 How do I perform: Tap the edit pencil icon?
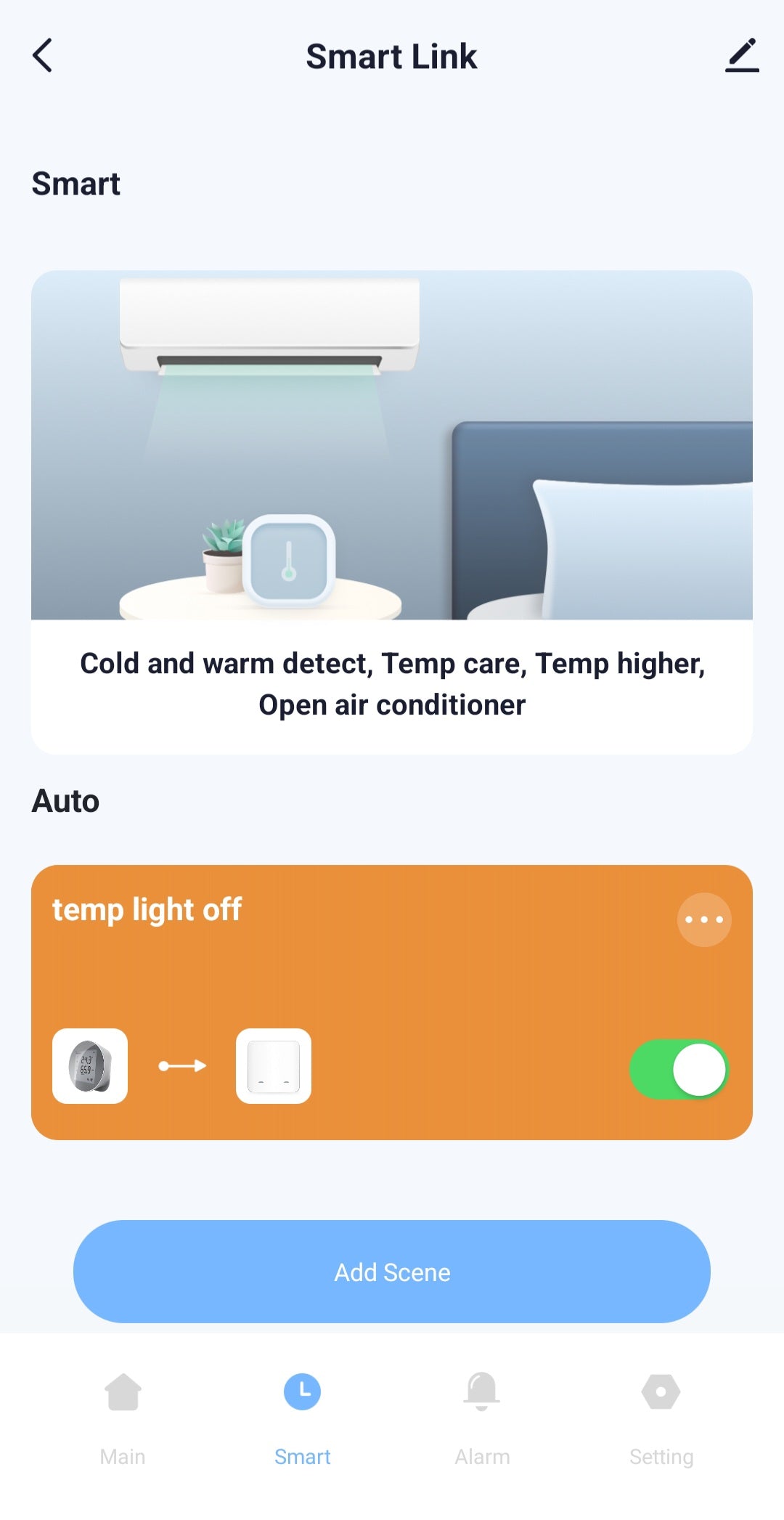click(741, 56)
